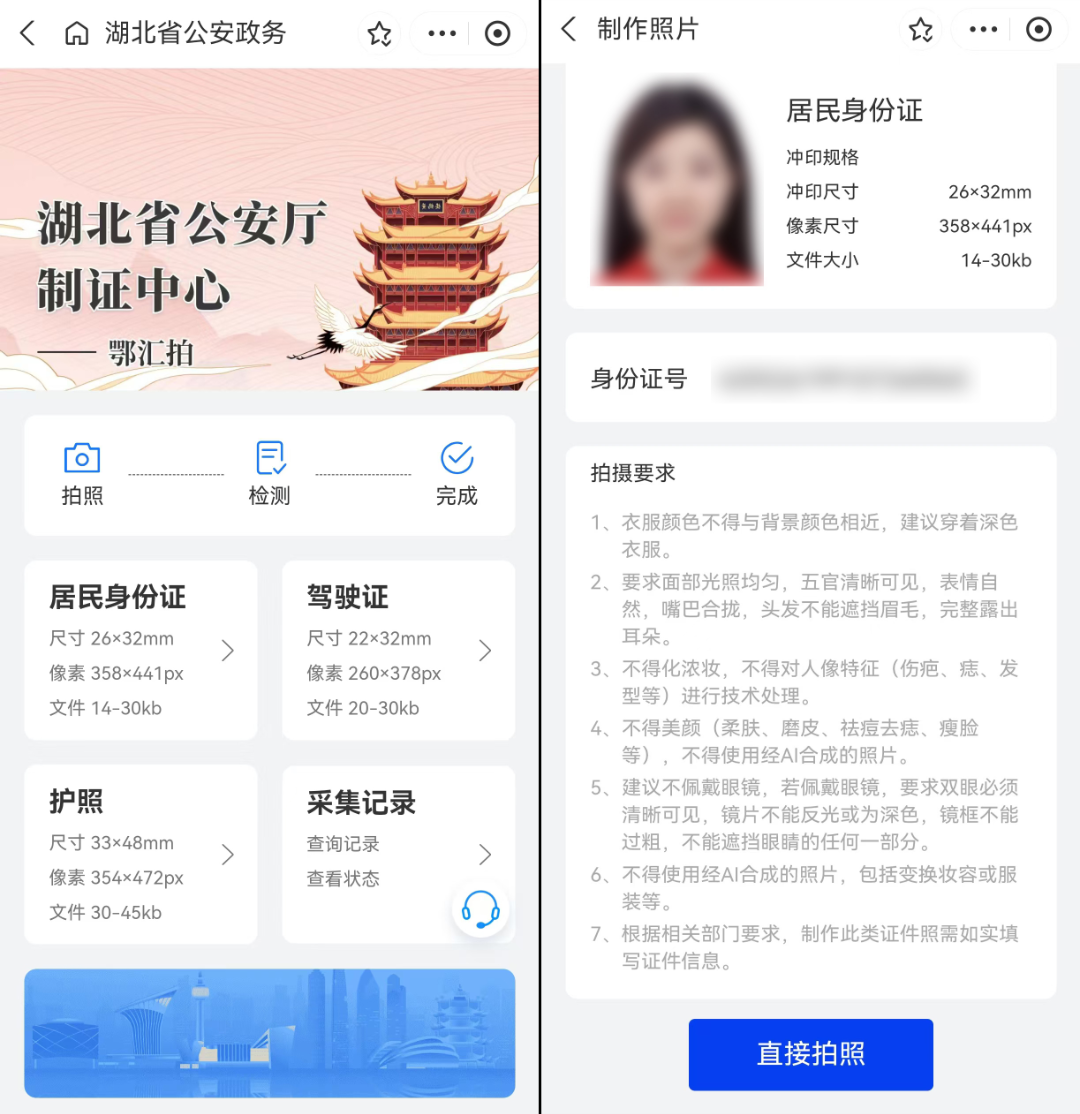1080x1114 pixels.
Task: Expand the 驾驶证 card chevron
Action: pos(485,650)
